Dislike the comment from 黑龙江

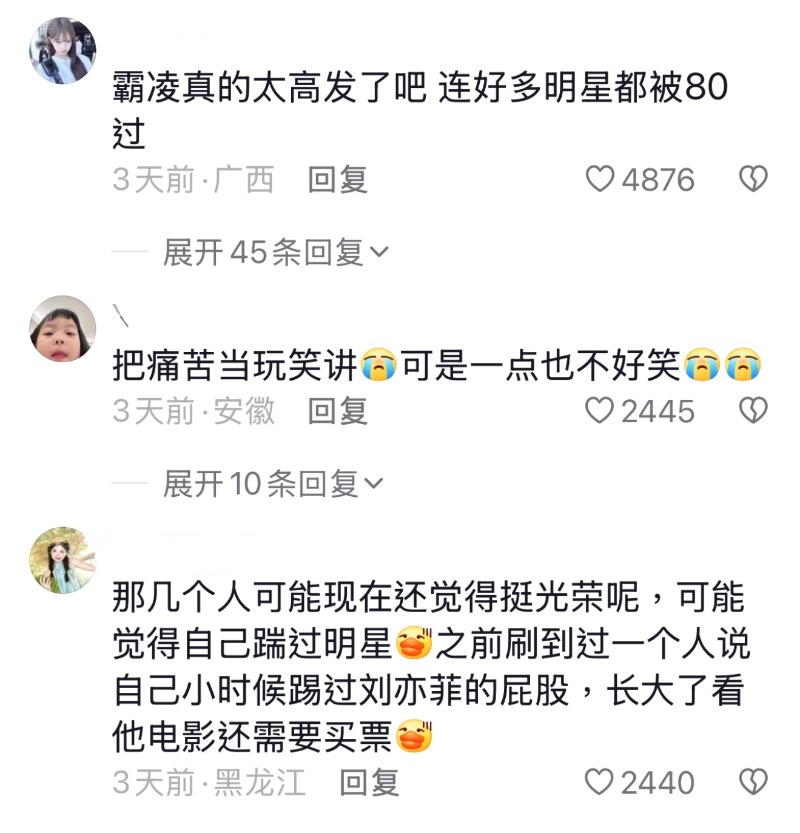click(752, 782)
